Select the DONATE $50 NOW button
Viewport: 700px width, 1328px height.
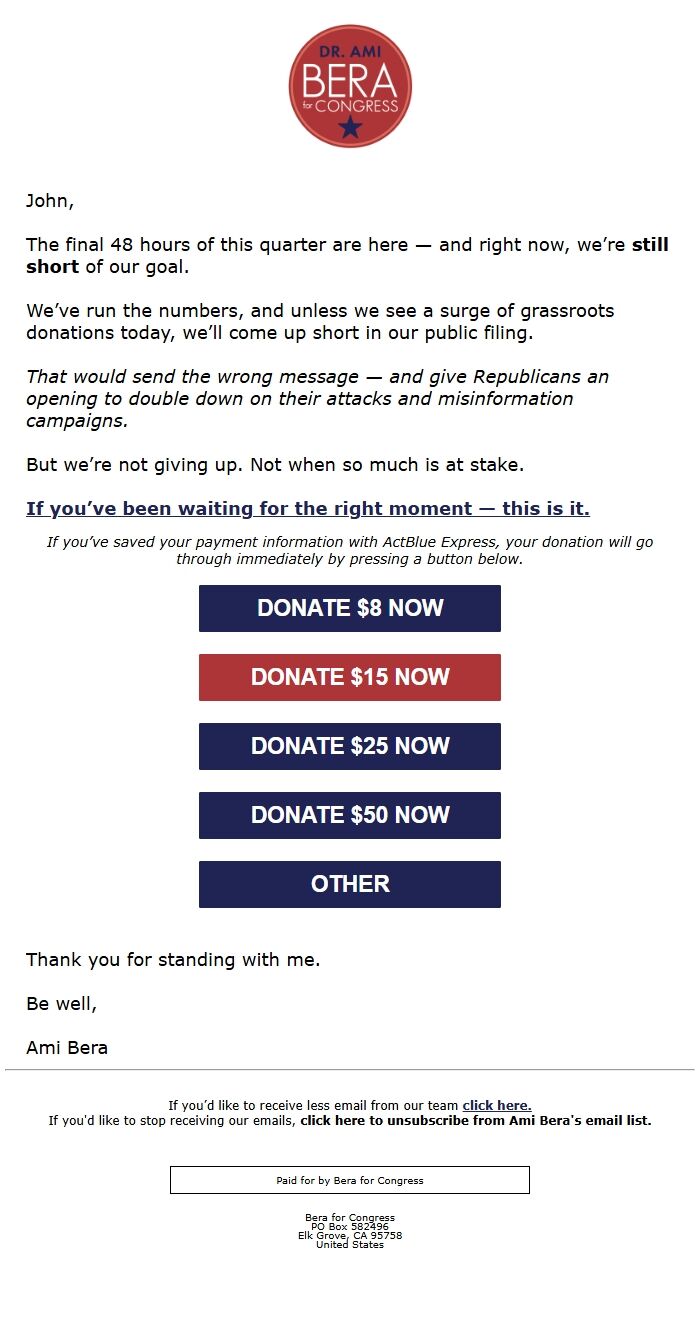pyautogui.click(x=350, y=815)
